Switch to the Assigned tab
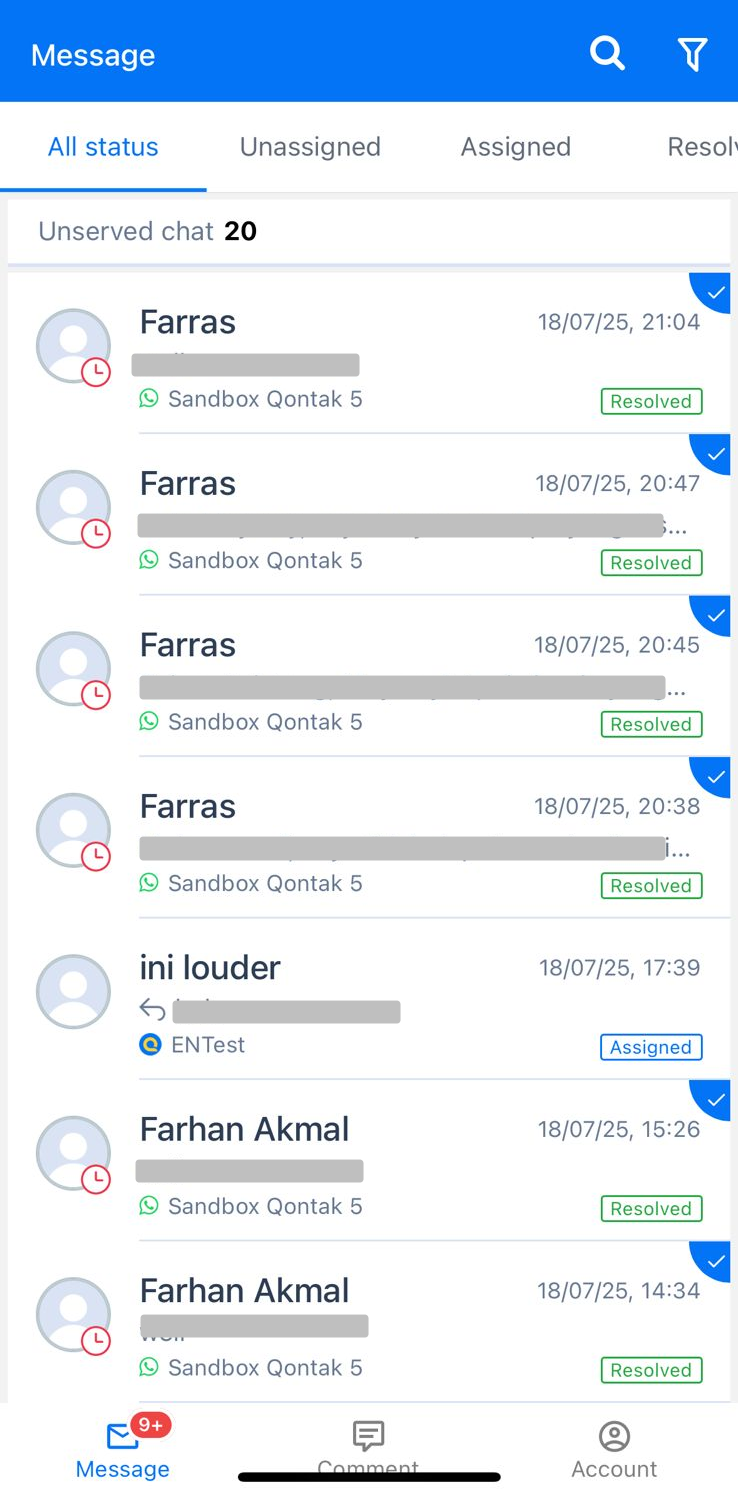The width and height of the screenshot is (738, 1497). click(x=515, y=147)
